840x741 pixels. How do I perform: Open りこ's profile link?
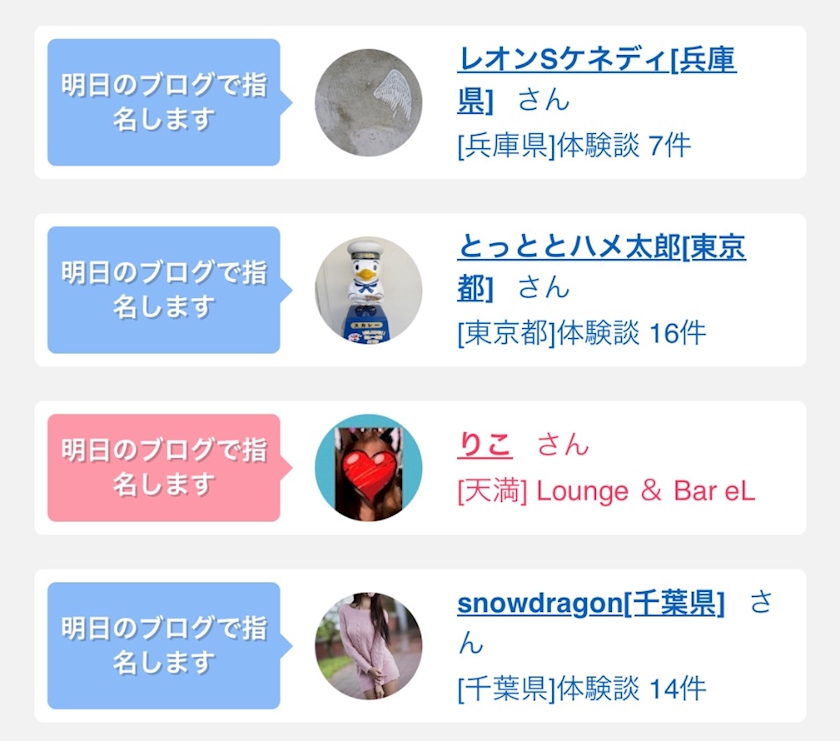(x=485, y=444)
